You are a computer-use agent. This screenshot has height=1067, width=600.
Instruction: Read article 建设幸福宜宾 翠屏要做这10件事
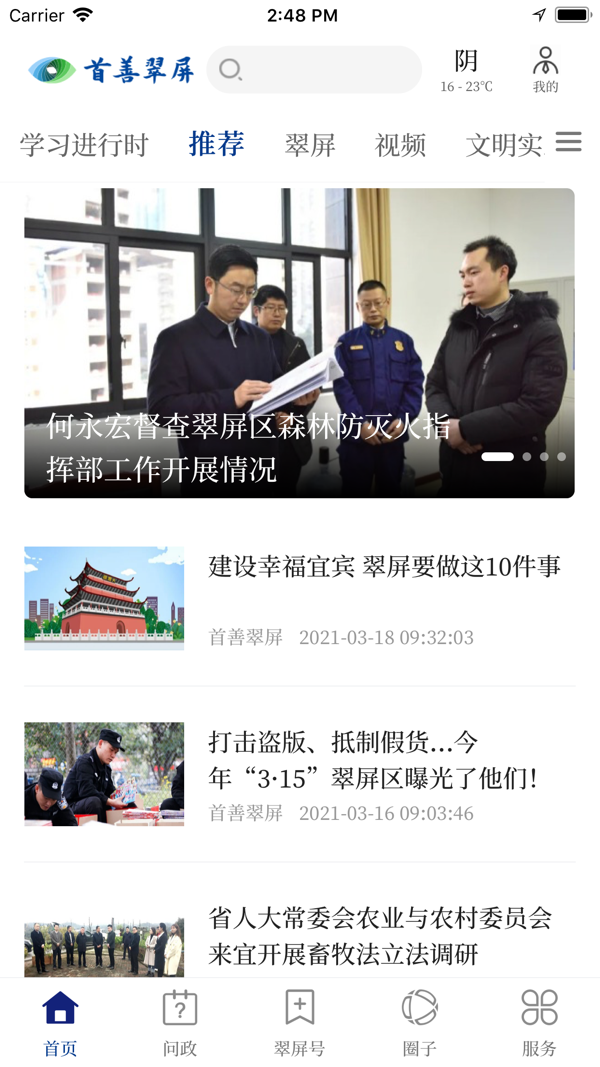coord(384,567)
